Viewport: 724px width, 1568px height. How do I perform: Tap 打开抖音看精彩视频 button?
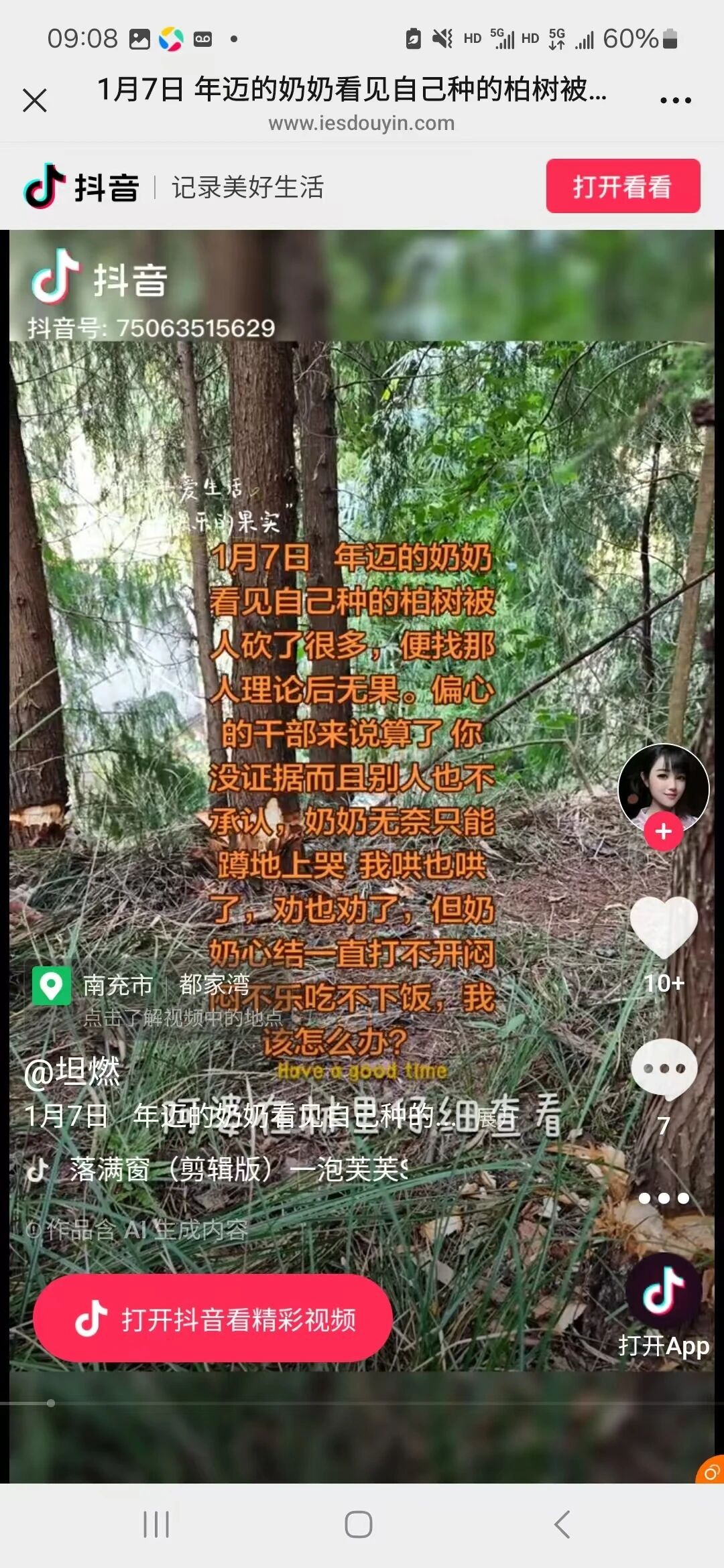pyautogui.click(x=213, y=1319)
